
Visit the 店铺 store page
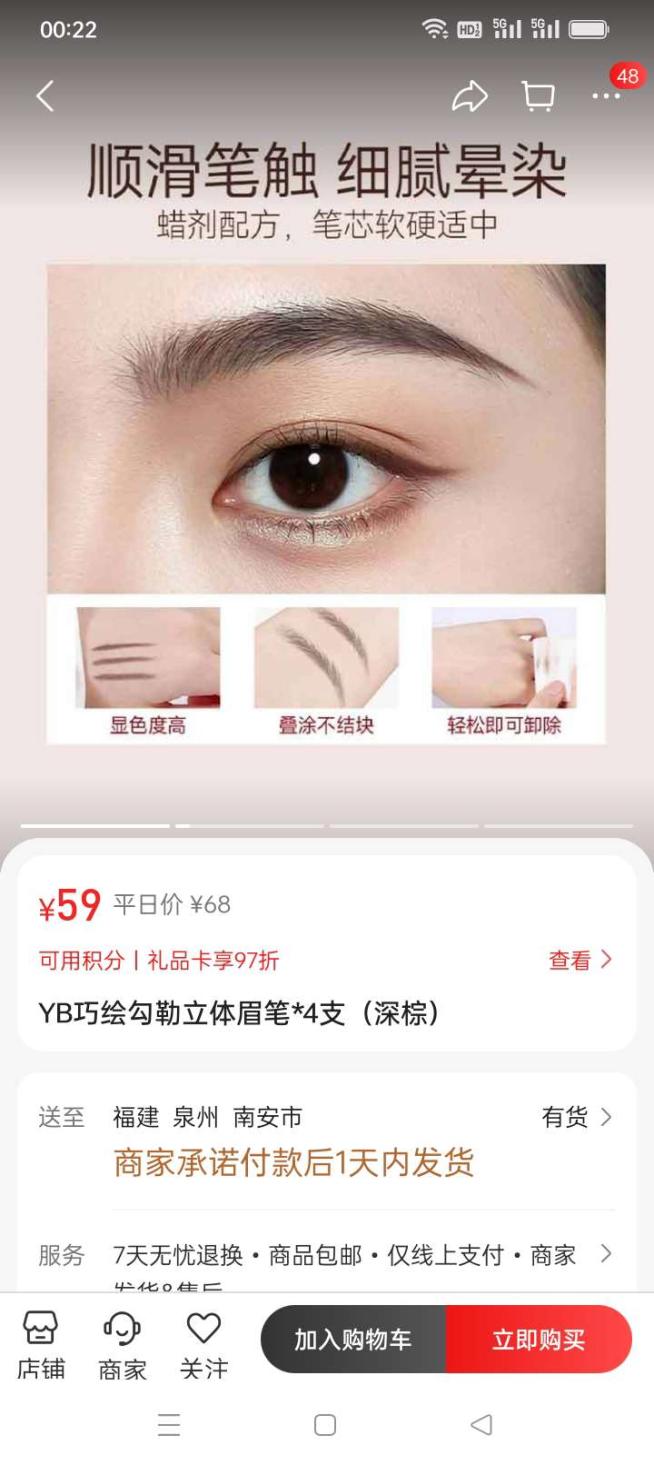(41, 1345)
